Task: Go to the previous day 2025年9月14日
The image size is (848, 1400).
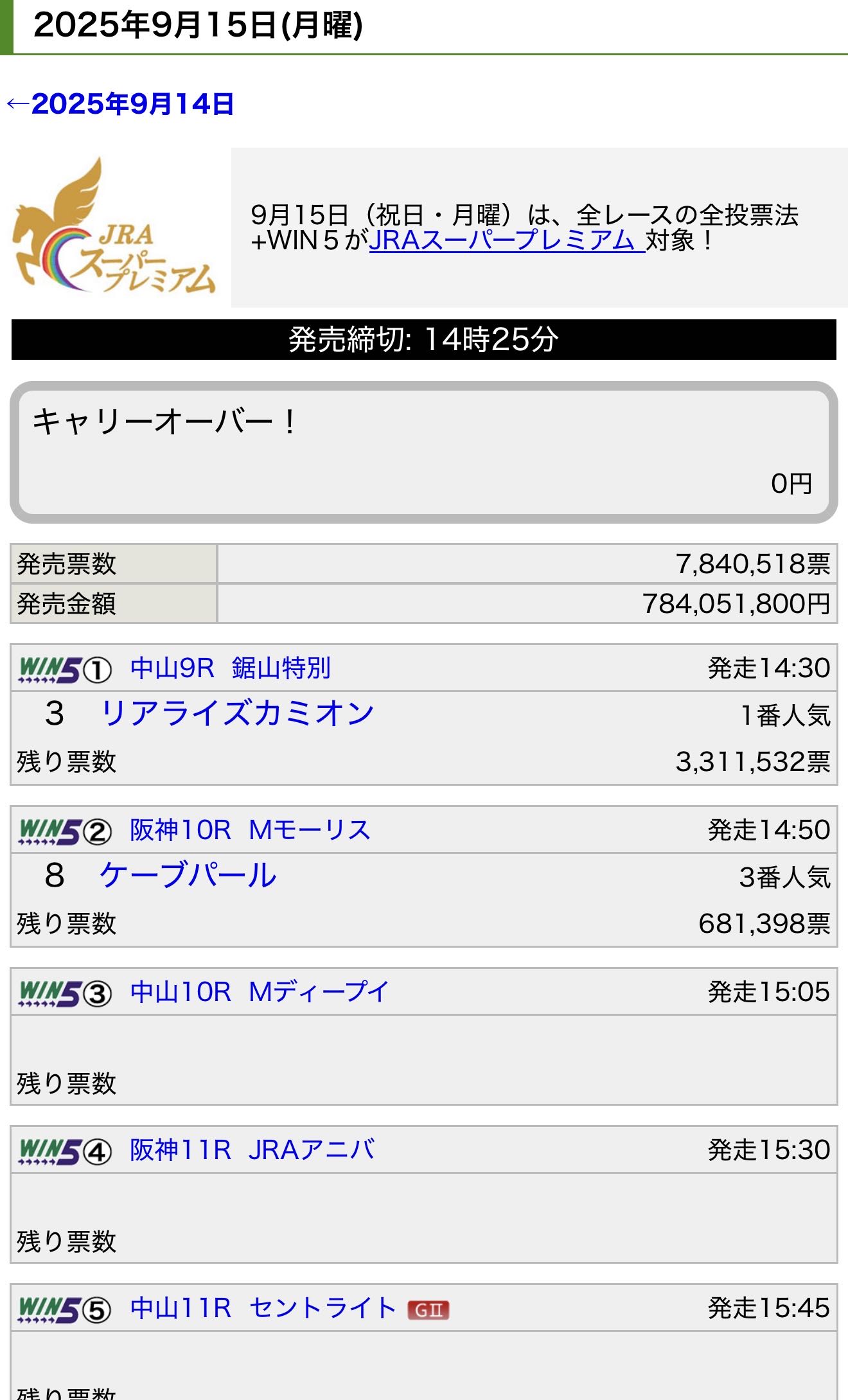Action: (120, 104)
